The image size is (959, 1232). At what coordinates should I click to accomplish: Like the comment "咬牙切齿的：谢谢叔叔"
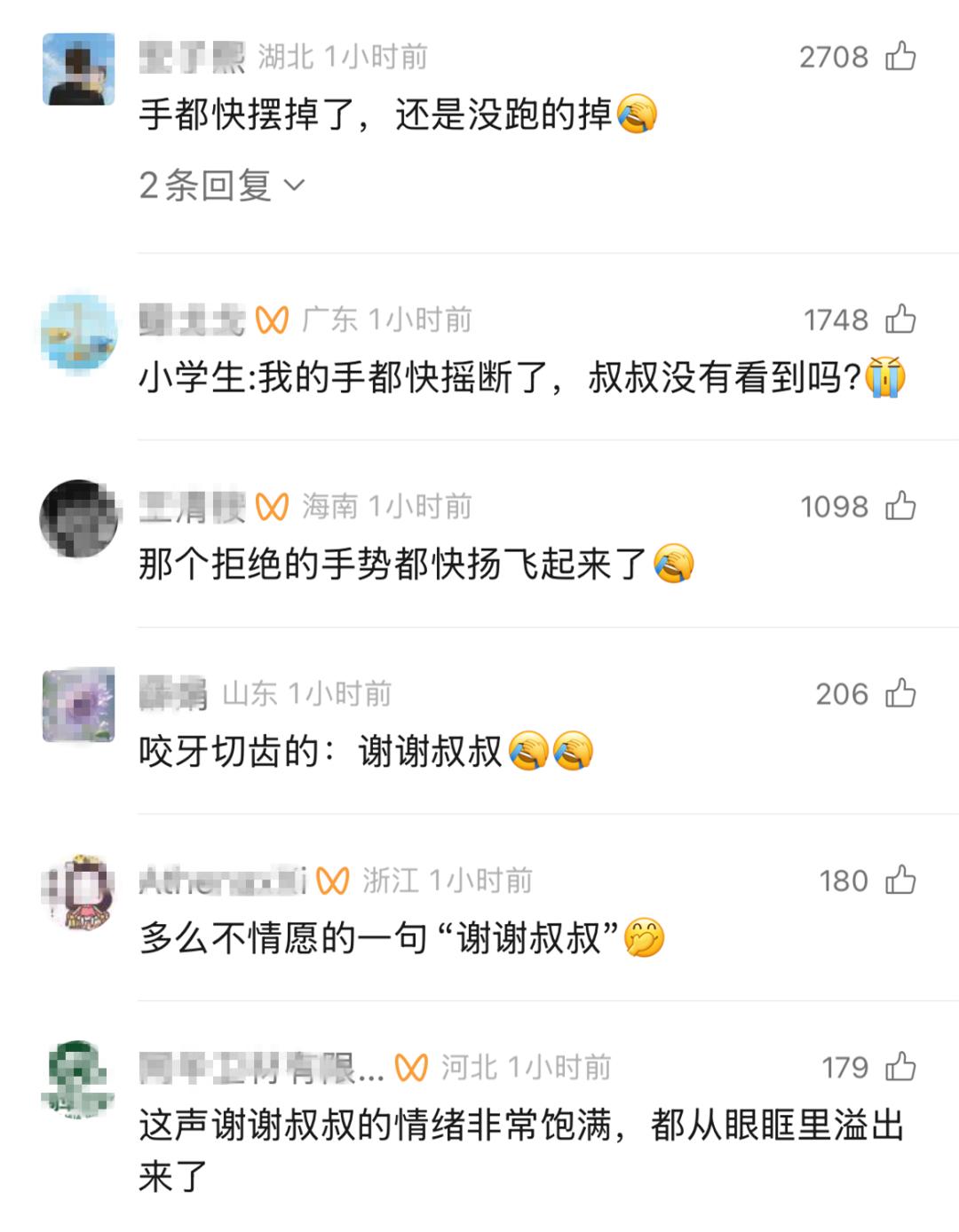[x=900, y=694]
